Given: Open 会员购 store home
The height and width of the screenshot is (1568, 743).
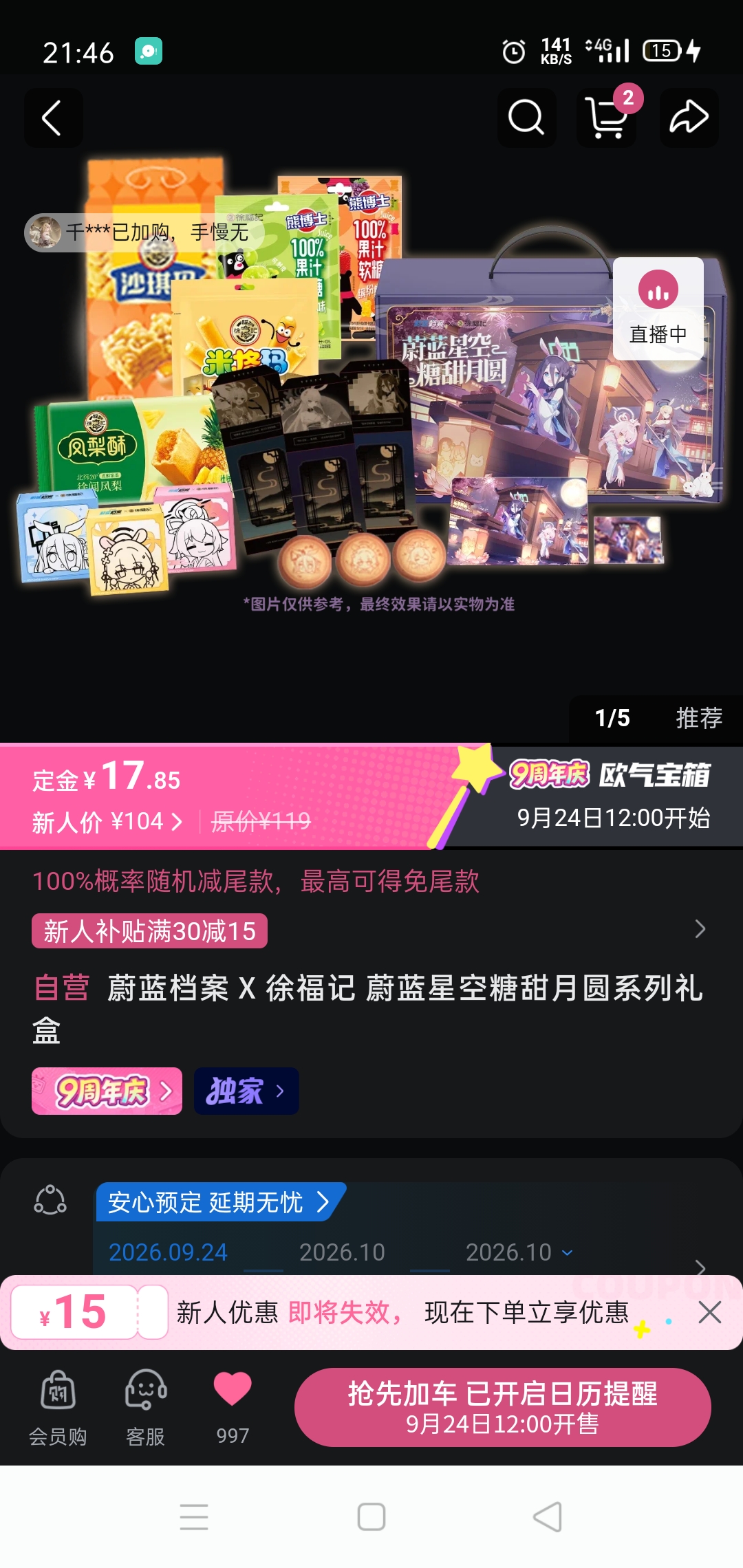Looking at the screenshot, I should (58, 1408).
